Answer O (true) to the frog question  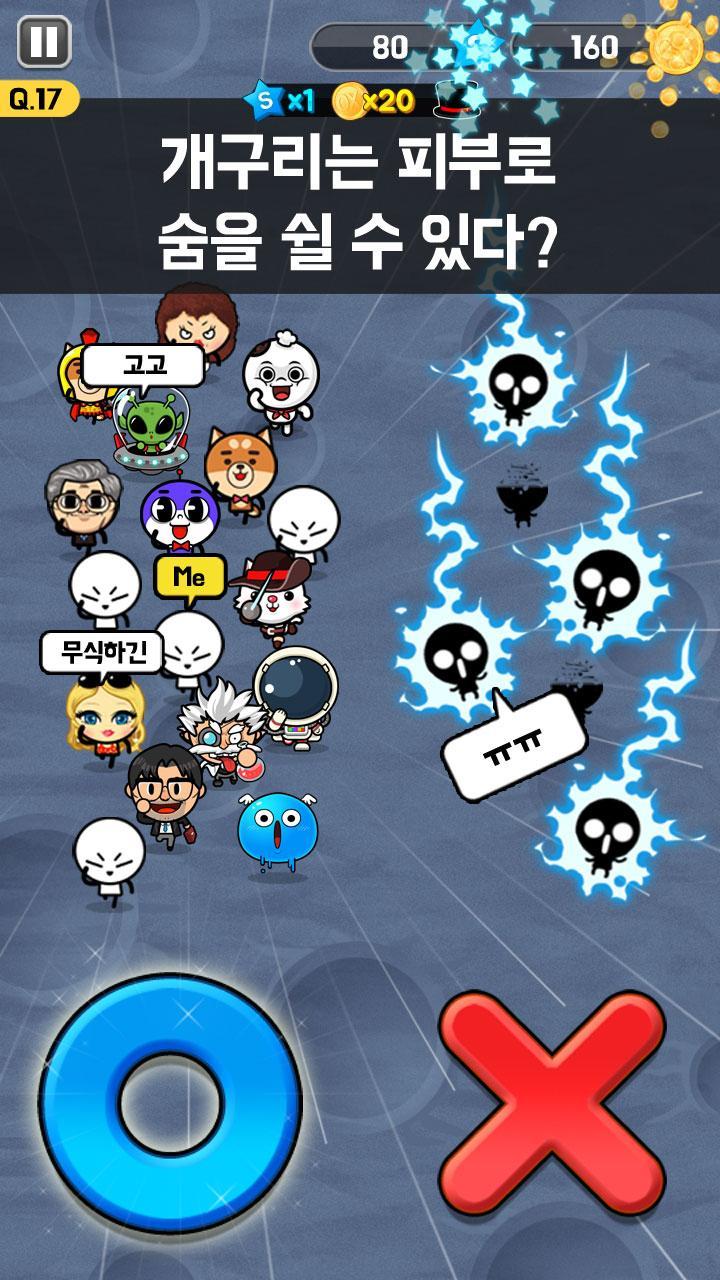click(x=170, y=1104)
